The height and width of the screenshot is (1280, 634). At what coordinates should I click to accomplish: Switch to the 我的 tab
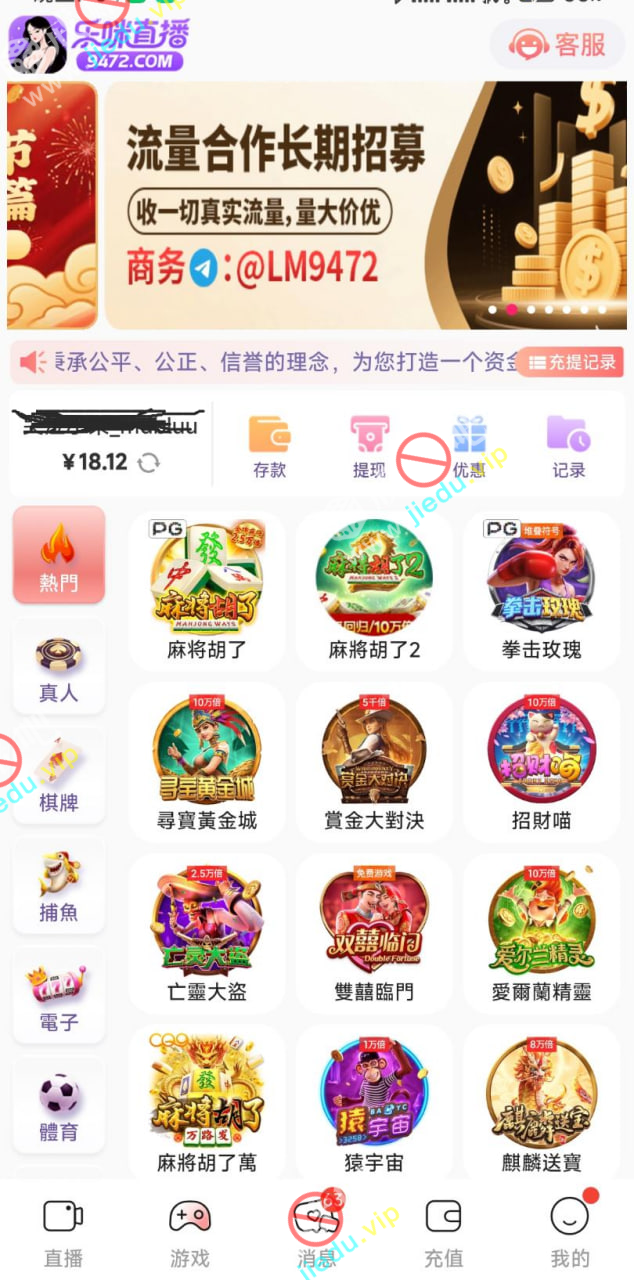tap(570, 1232)
